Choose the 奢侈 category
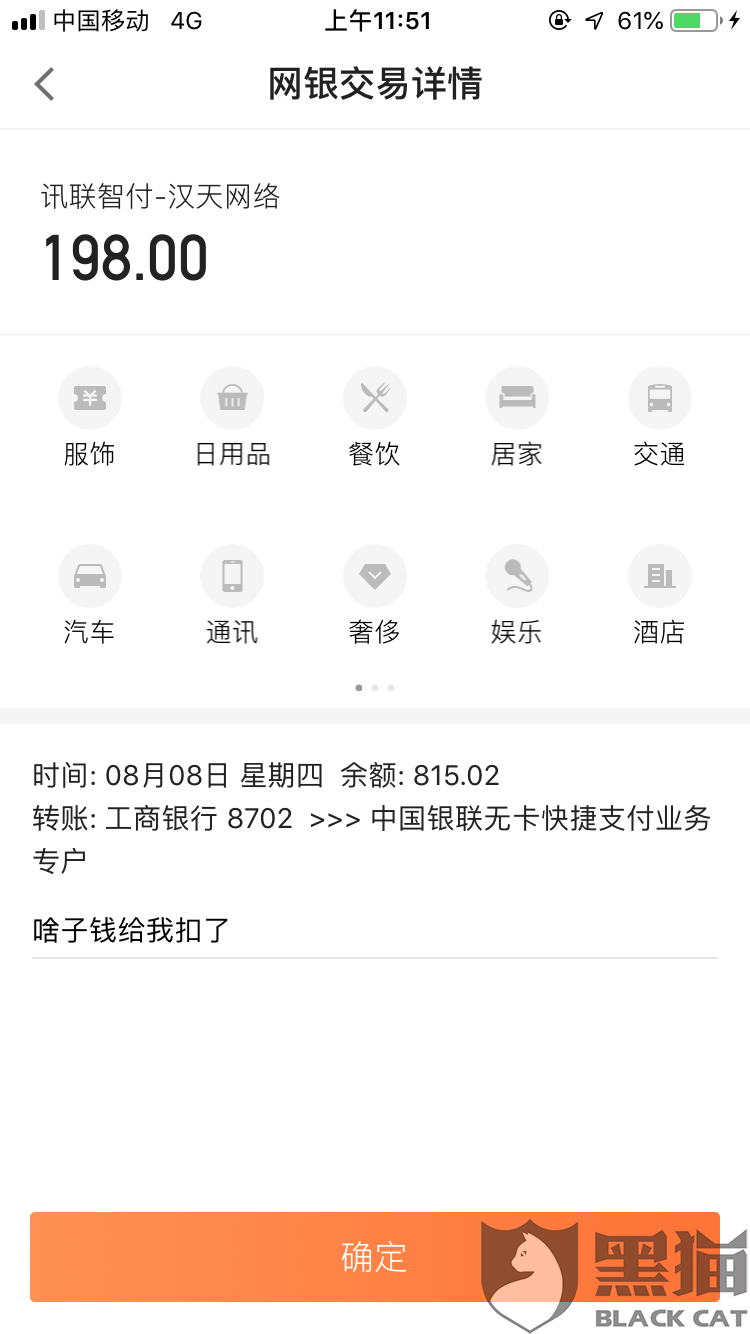The width and height of the screenshot is (750, 1334). pos(374,577)
